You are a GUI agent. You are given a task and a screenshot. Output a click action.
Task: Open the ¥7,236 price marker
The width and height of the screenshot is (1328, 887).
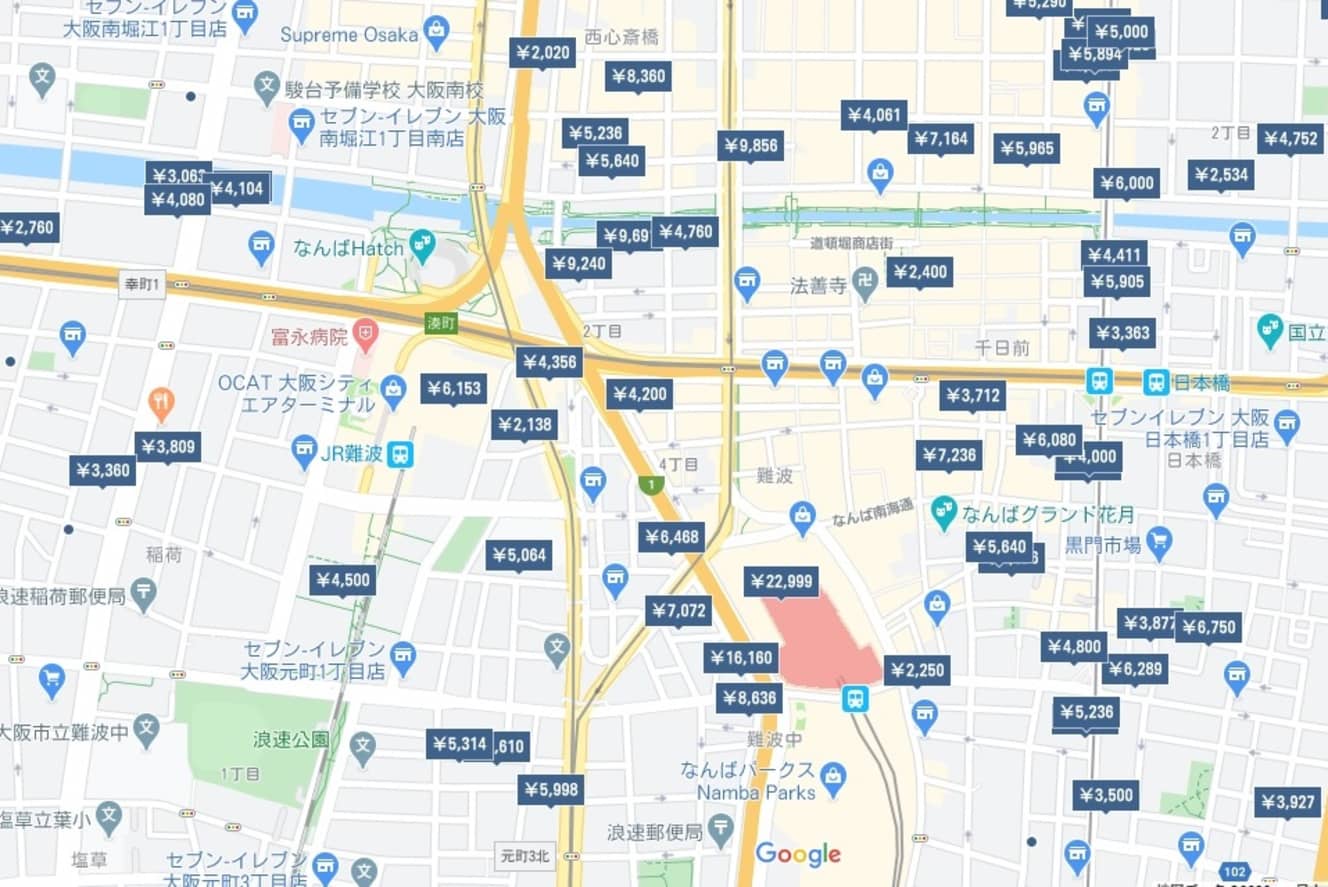(949, 456)
